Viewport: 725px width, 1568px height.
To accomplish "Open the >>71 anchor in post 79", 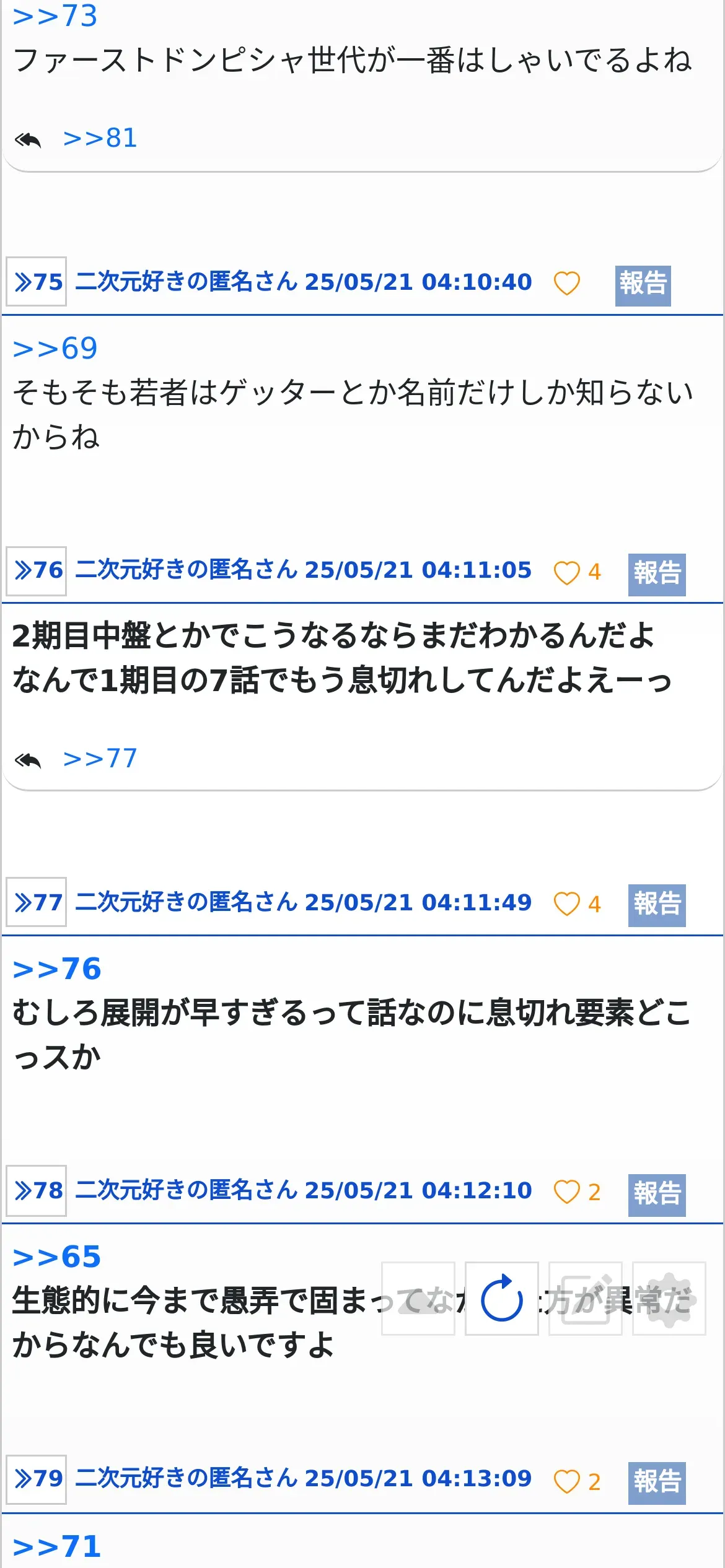I will coord(56,1546).
